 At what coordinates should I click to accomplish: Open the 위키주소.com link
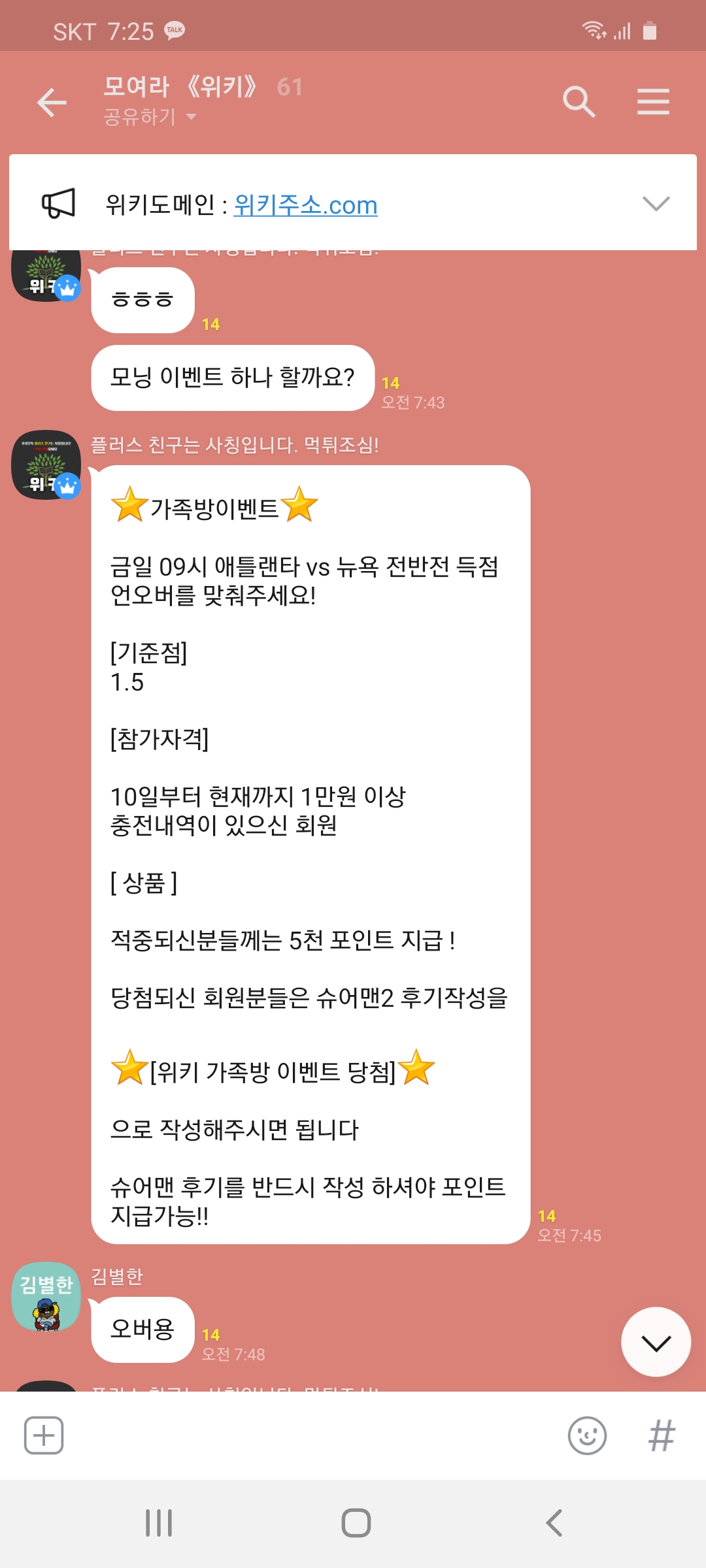(x=305, y=205)
